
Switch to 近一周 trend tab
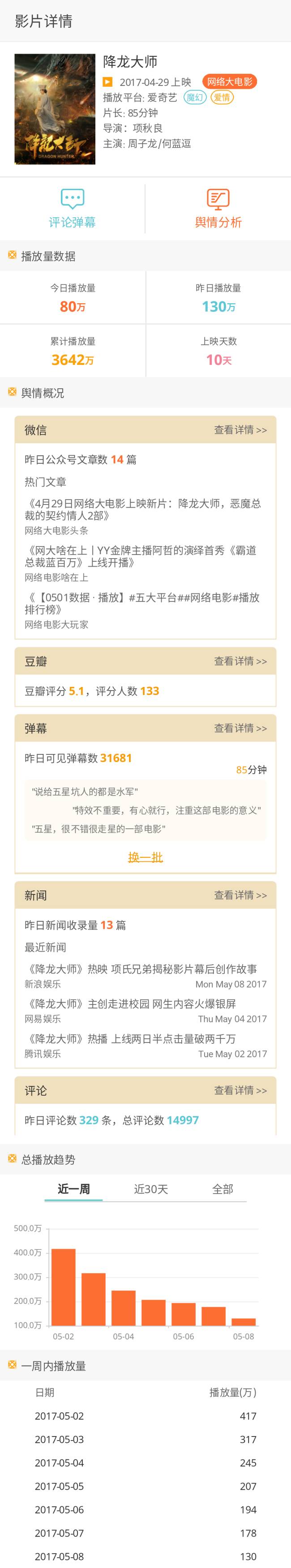74,1188
